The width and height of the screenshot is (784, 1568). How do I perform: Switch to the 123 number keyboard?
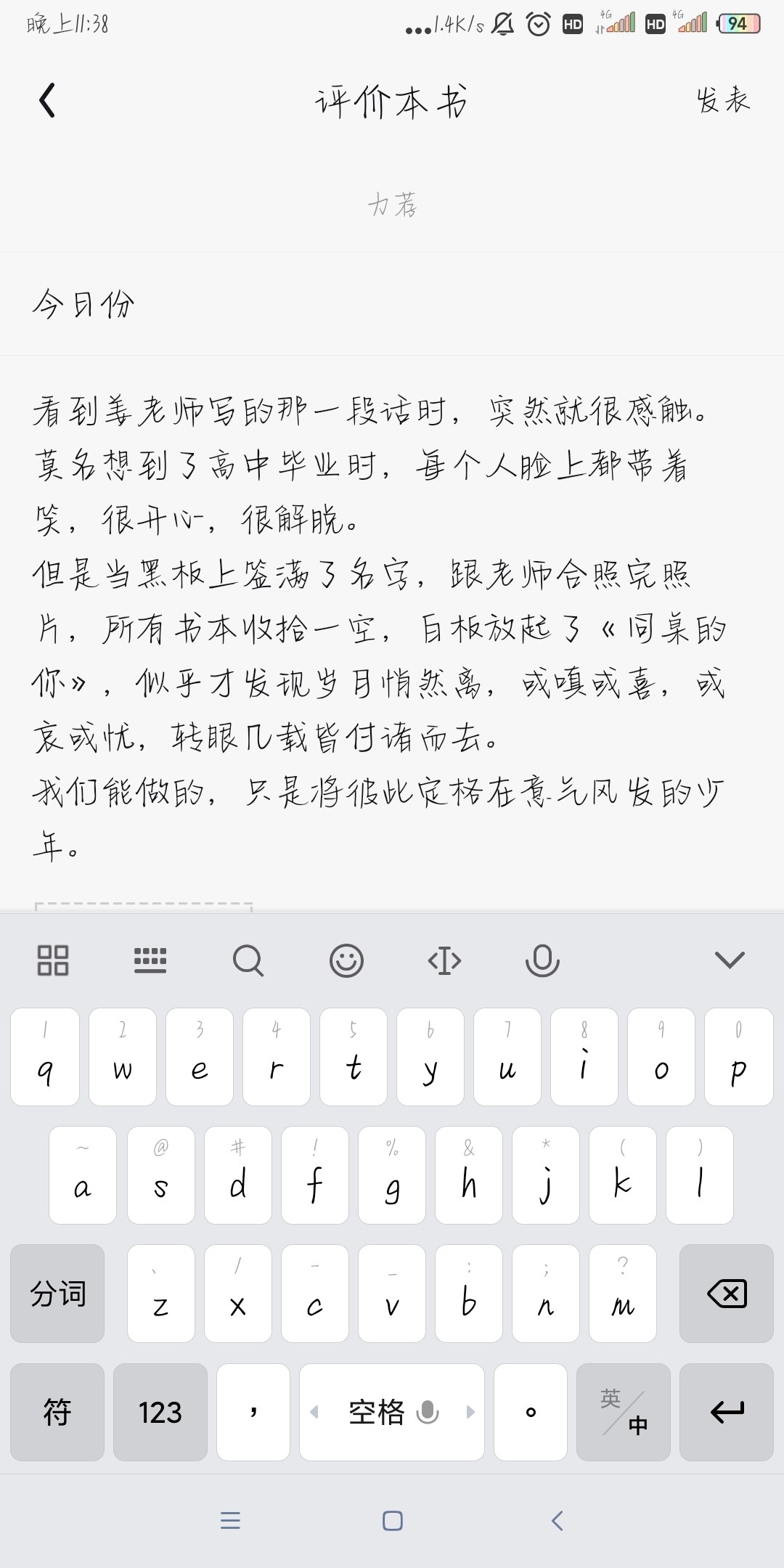(160, 1412)
